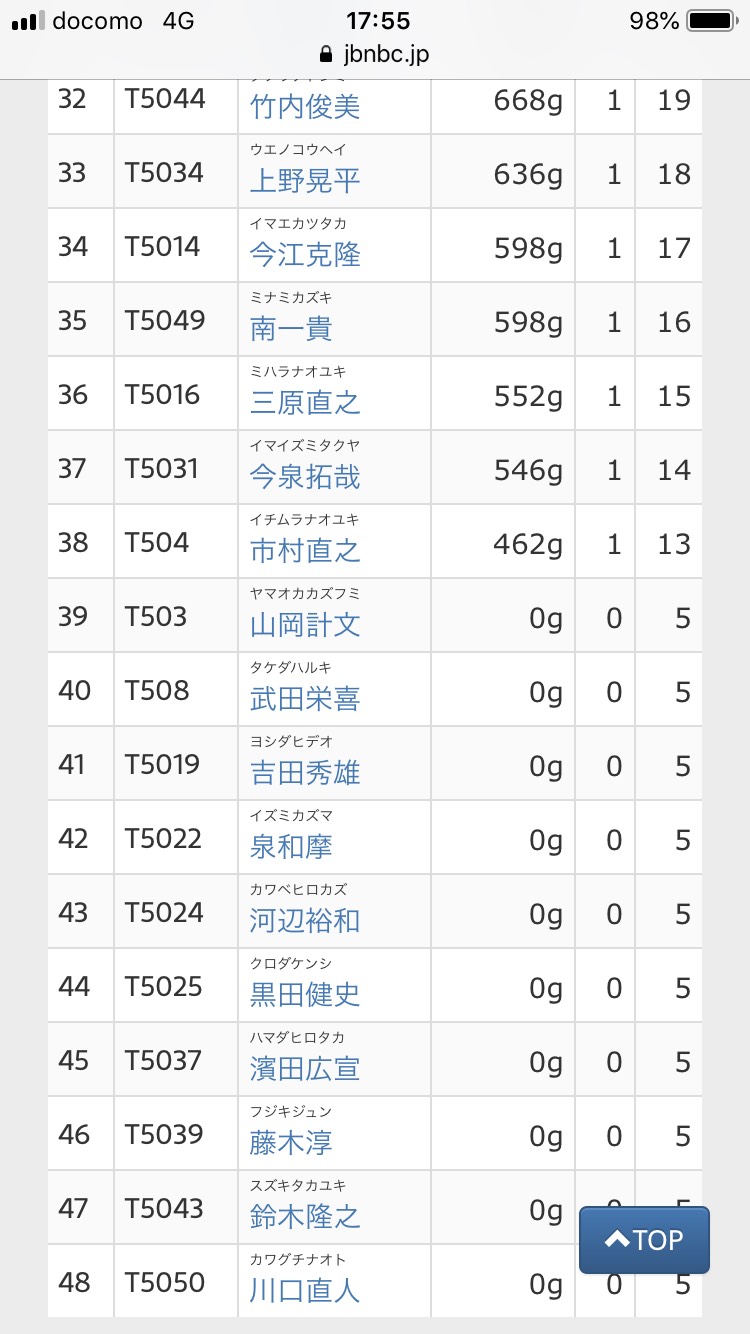
Task: Tap the jbnbc.jp address bar
Action: [374, 53]
